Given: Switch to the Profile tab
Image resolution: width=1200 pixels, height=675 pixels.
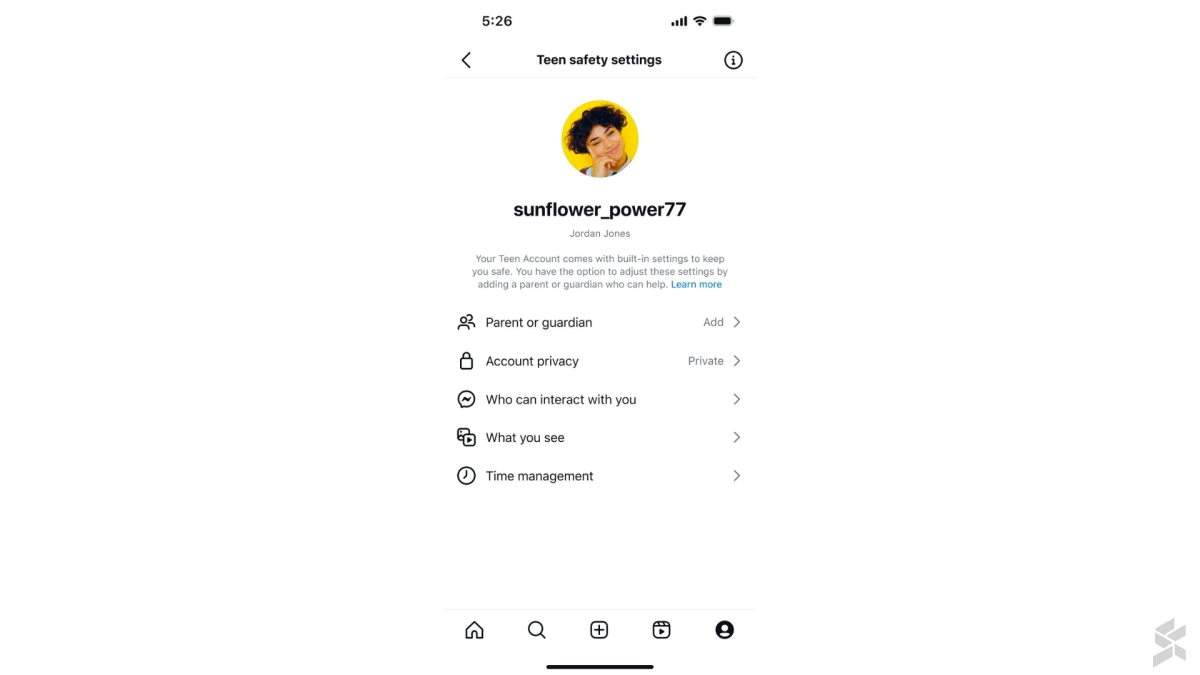Looking at the screenshot, I should tap(724, 630).
